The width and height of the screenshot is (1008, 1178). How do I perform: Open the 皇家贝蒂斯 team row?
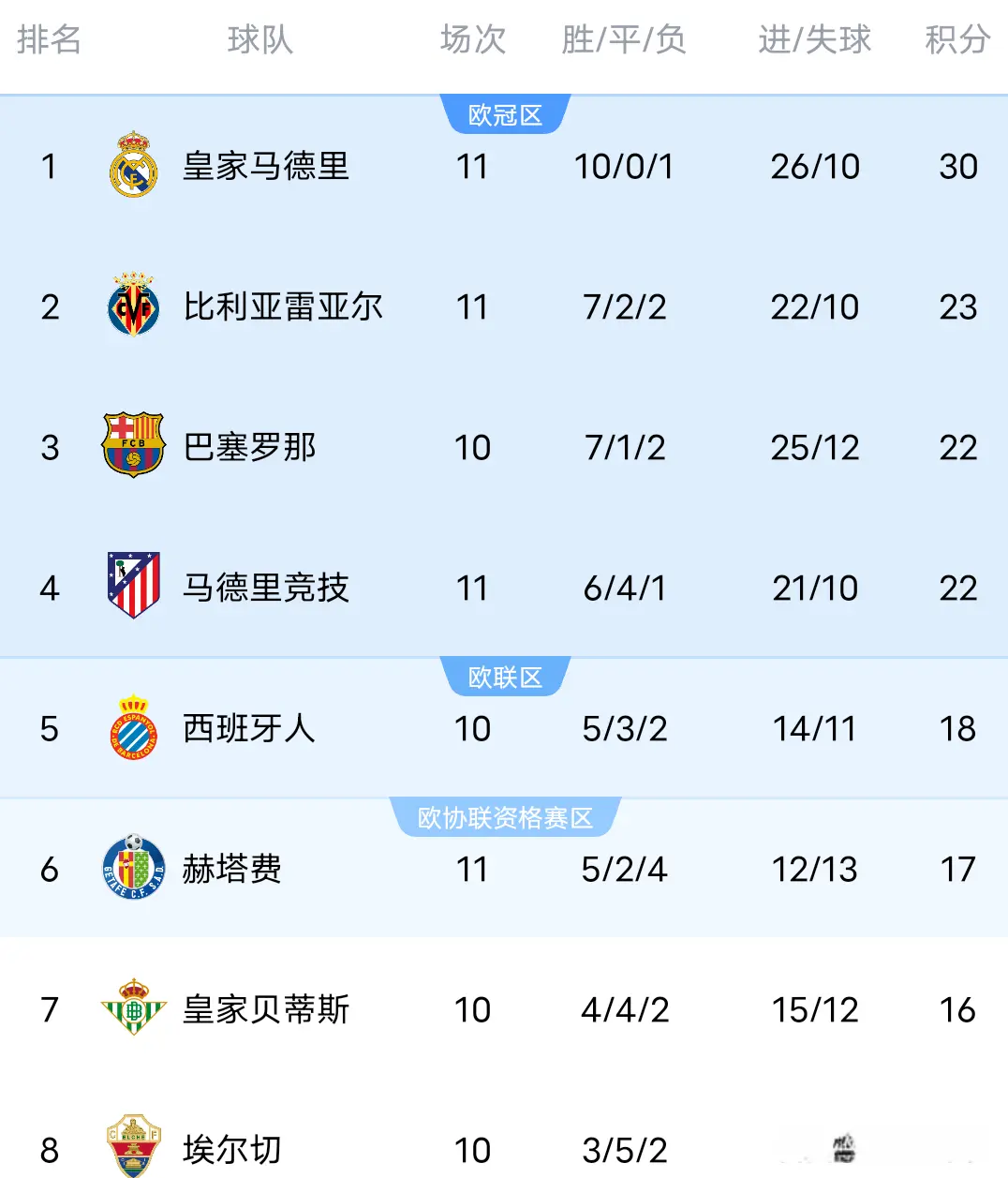point(266,1010)
